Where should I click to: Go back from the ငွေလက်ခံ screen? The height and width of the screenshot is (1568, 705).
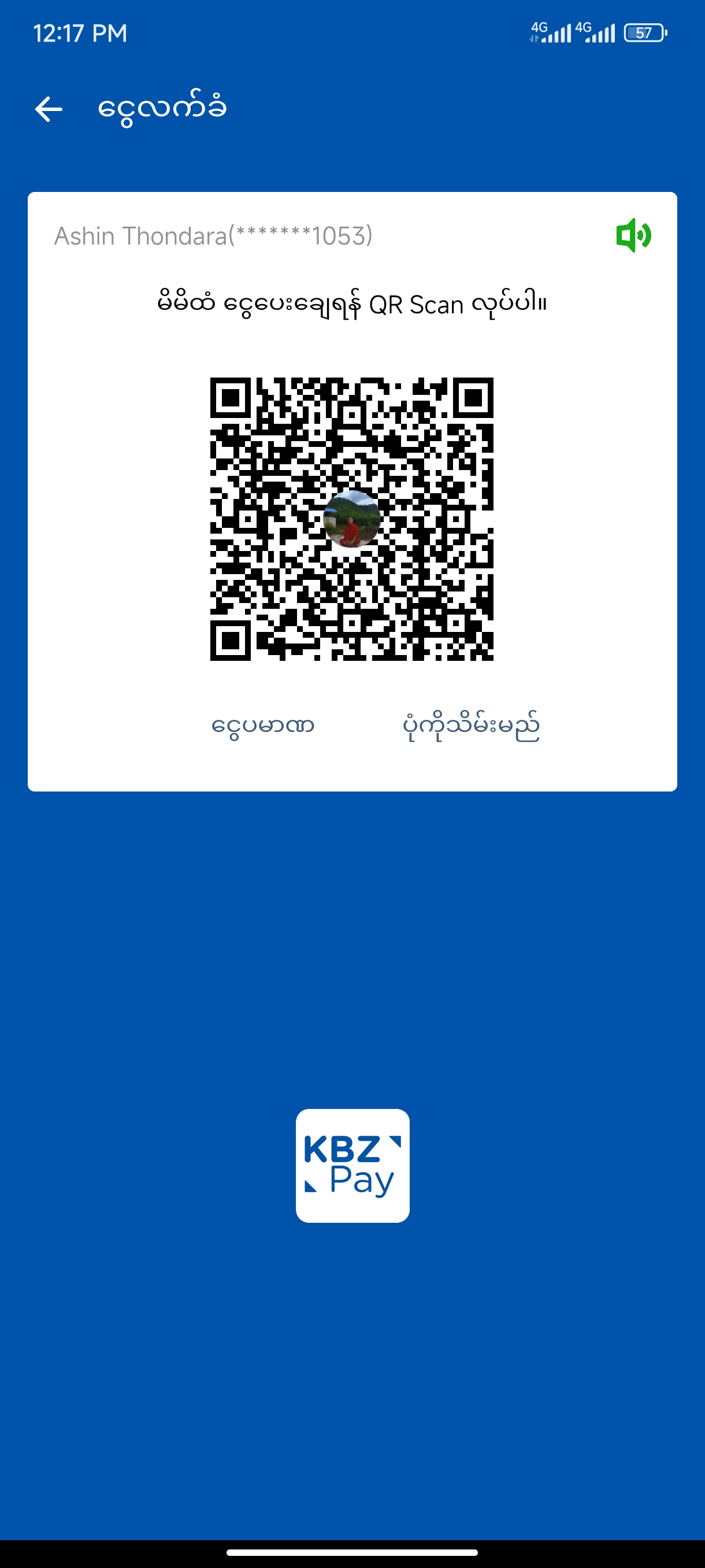point(49,110)
